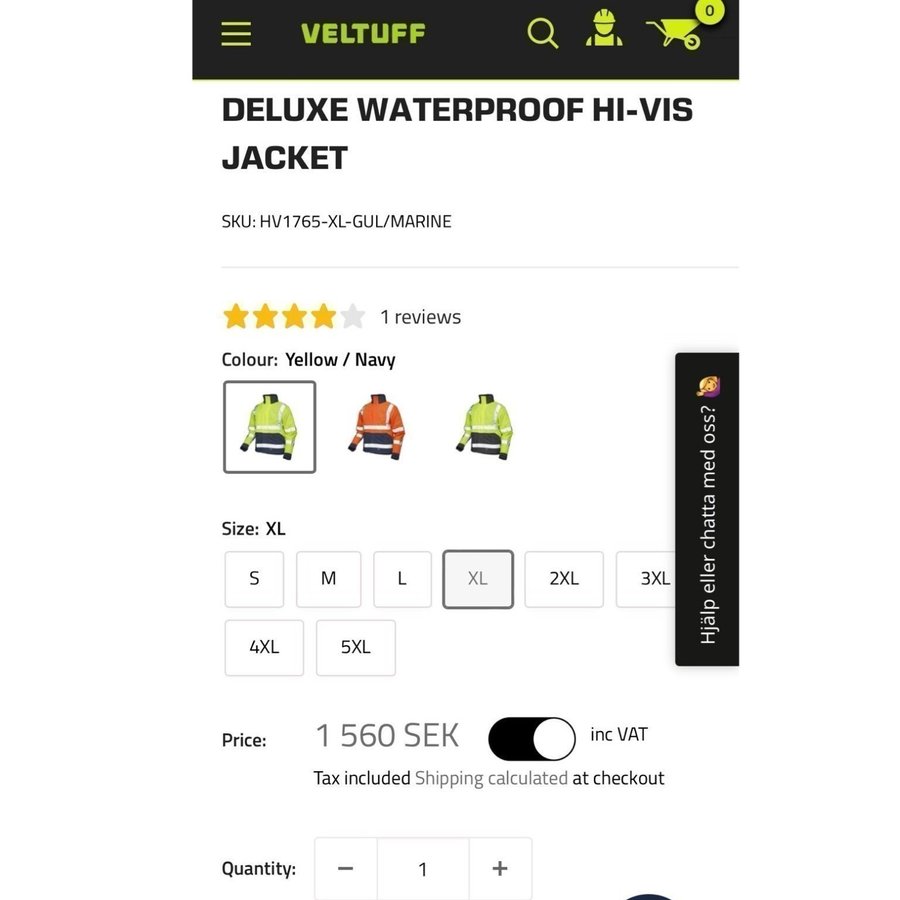The width and height of the screenshot is (900, 900).
Task: Open the wheelbarrow cart
Action: 675,33
